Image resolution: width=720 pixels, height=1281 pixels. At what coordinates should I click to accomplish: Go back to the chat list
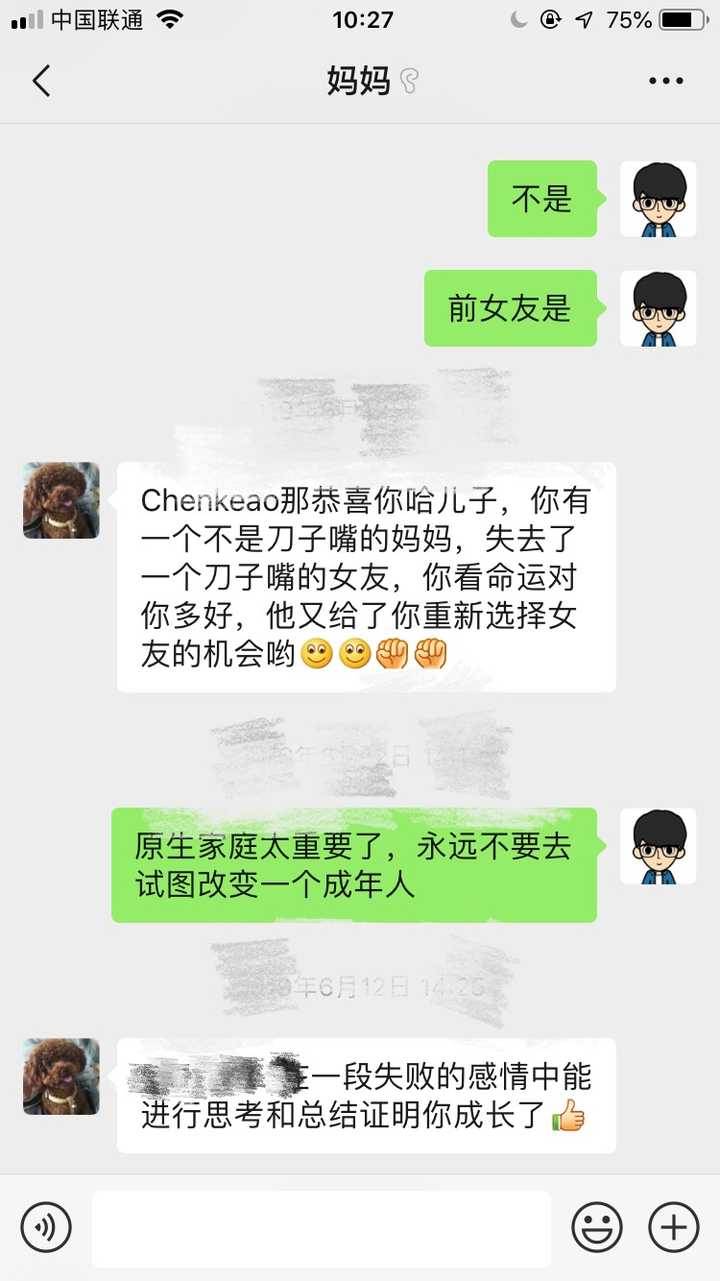pos(41,80)
